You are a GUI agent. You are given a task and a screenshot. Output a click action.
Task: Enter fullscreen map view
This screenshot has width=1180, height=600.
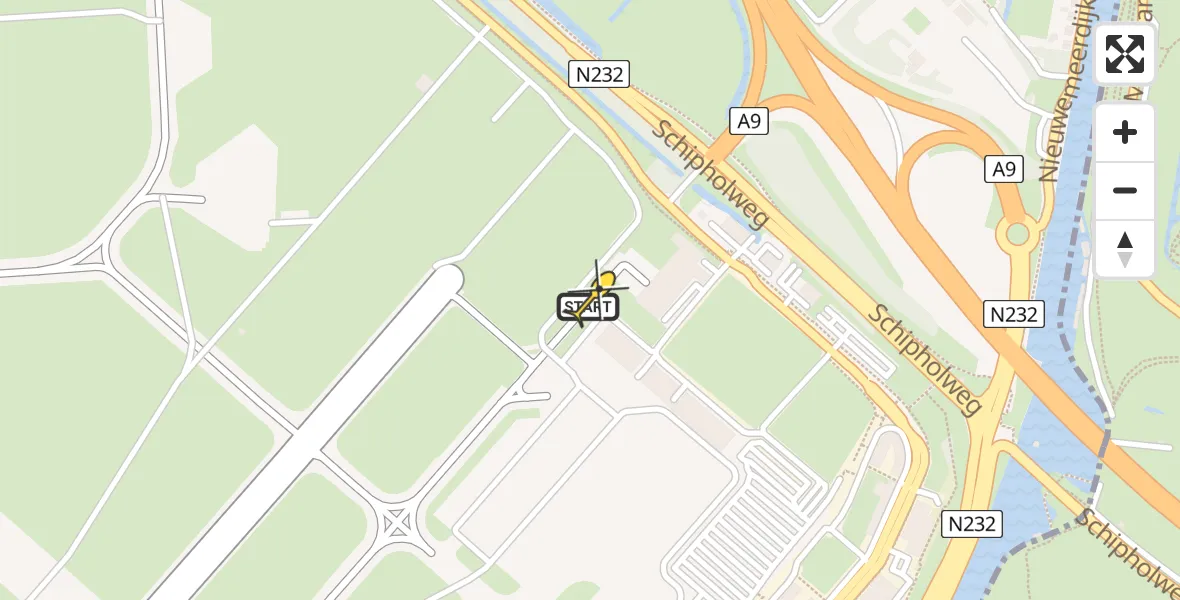coord(1125,54)
